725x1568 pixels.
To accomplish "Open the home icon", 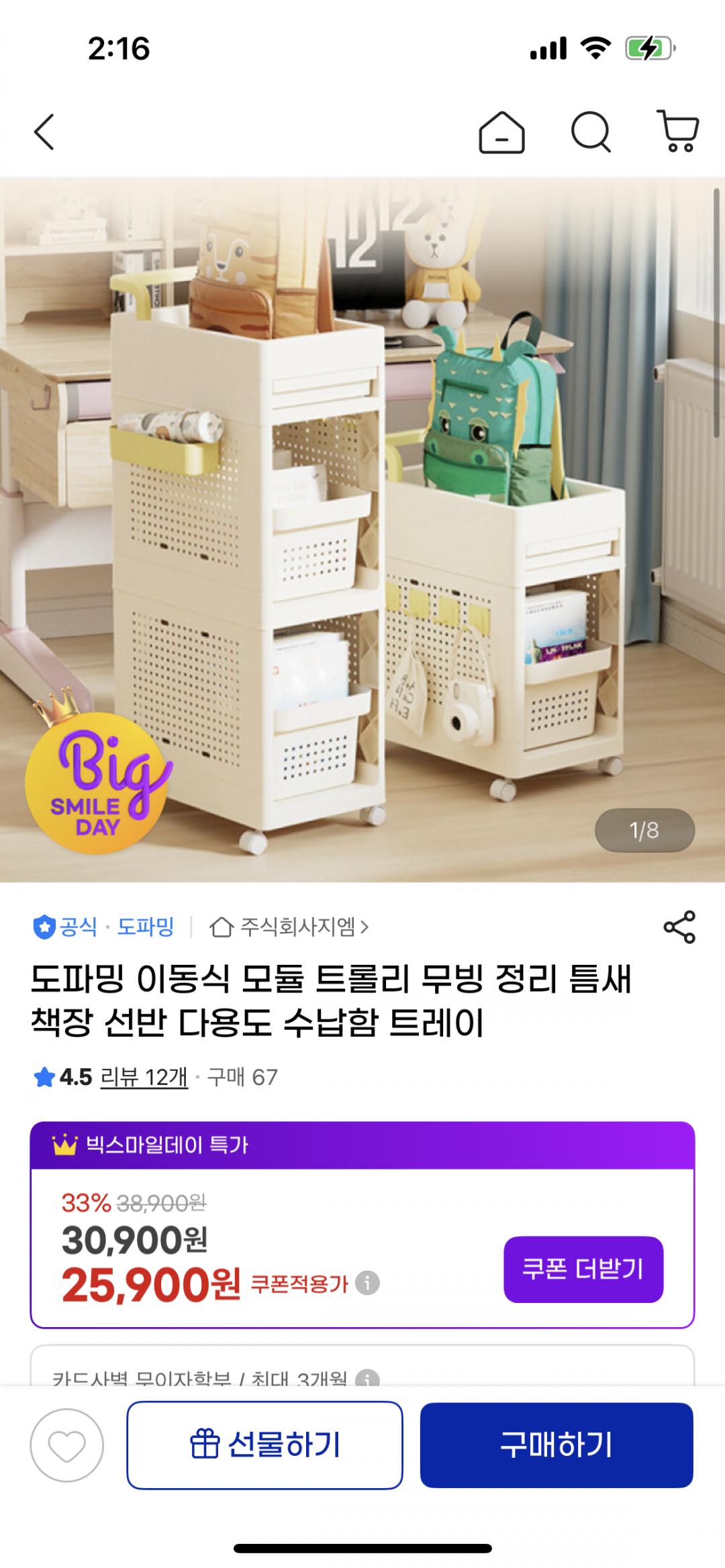I will click(x=501, y=132).
